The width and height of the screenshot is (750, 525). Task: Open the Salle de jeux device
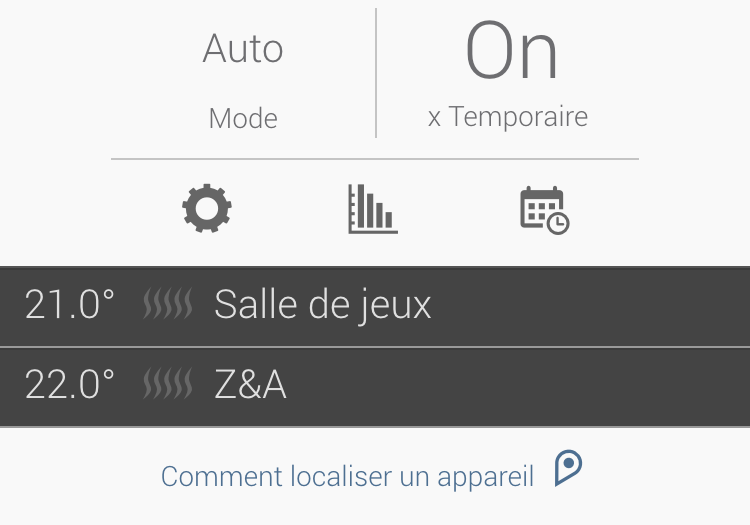[374, 305]
